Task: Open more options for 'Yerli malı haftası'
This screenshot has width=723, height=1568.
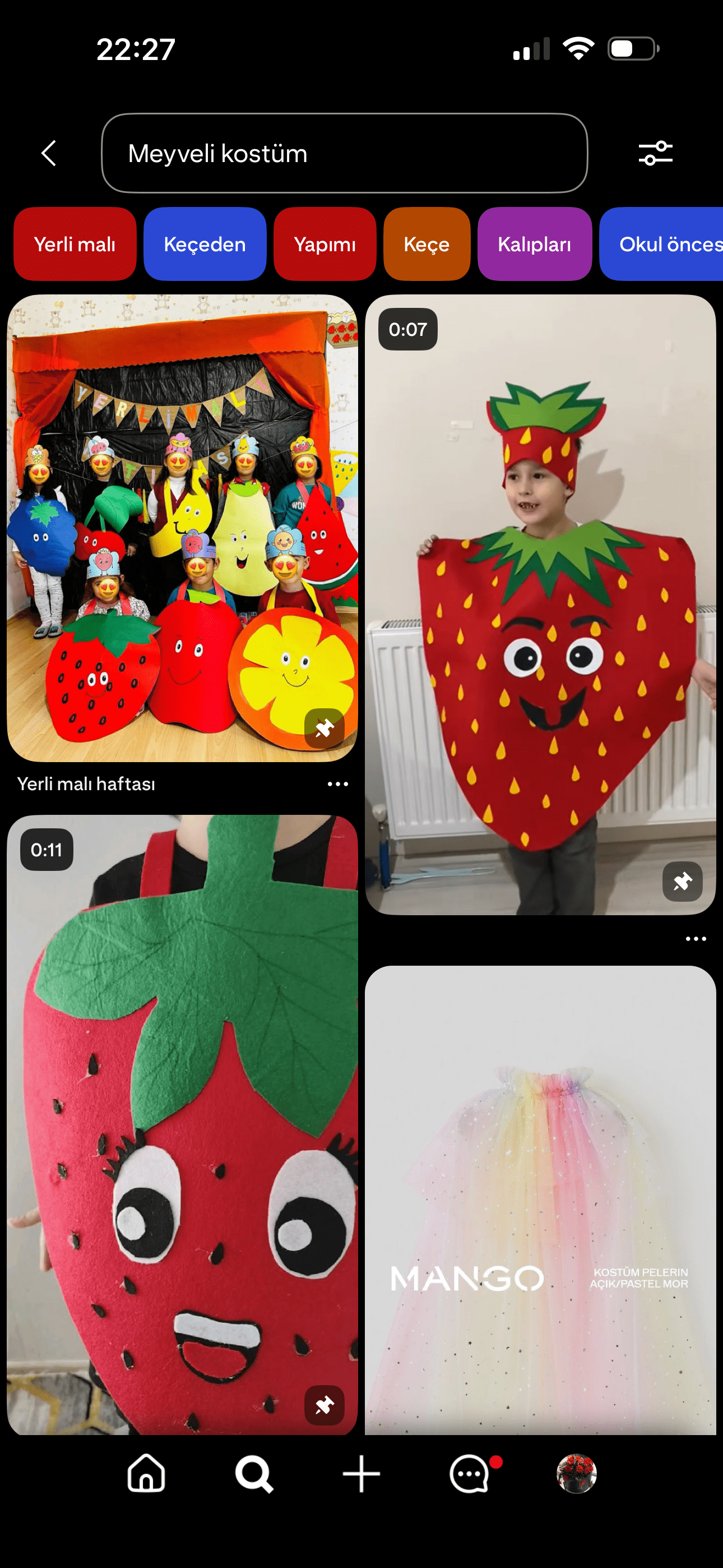Action: (338, 784)
